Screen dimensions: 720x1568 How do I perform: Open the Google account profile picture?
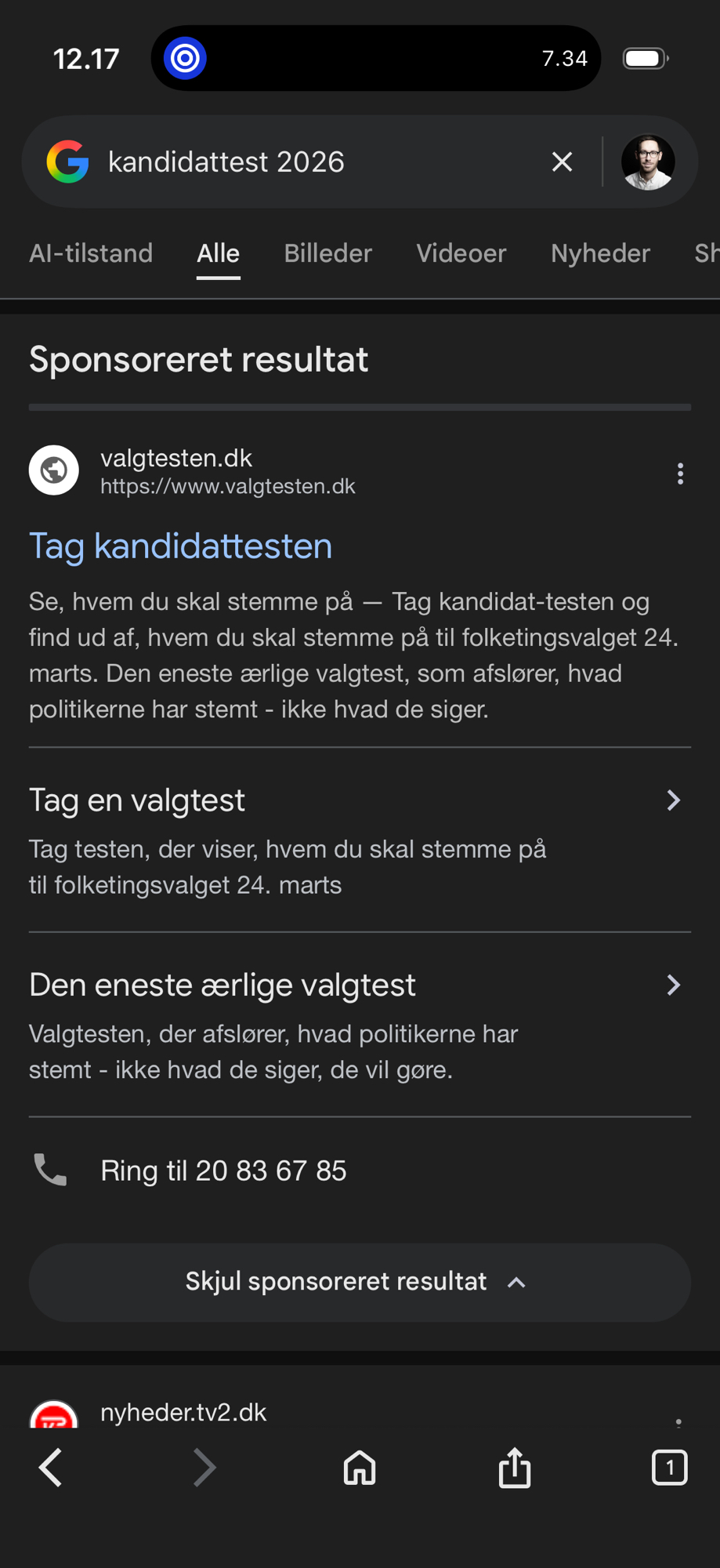pos(648,162)
